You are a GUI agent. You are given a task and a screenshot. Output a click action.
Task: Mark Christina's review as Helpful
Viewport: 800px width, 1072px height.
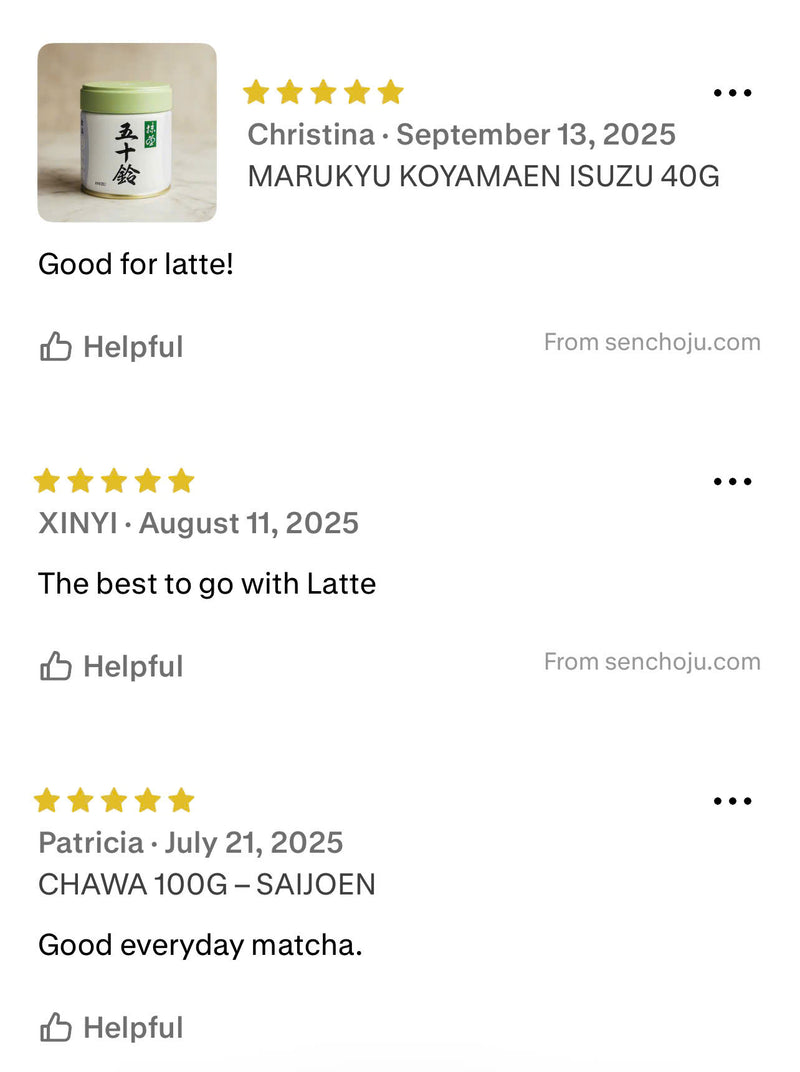pyautogui.click(x=111, y=347)
